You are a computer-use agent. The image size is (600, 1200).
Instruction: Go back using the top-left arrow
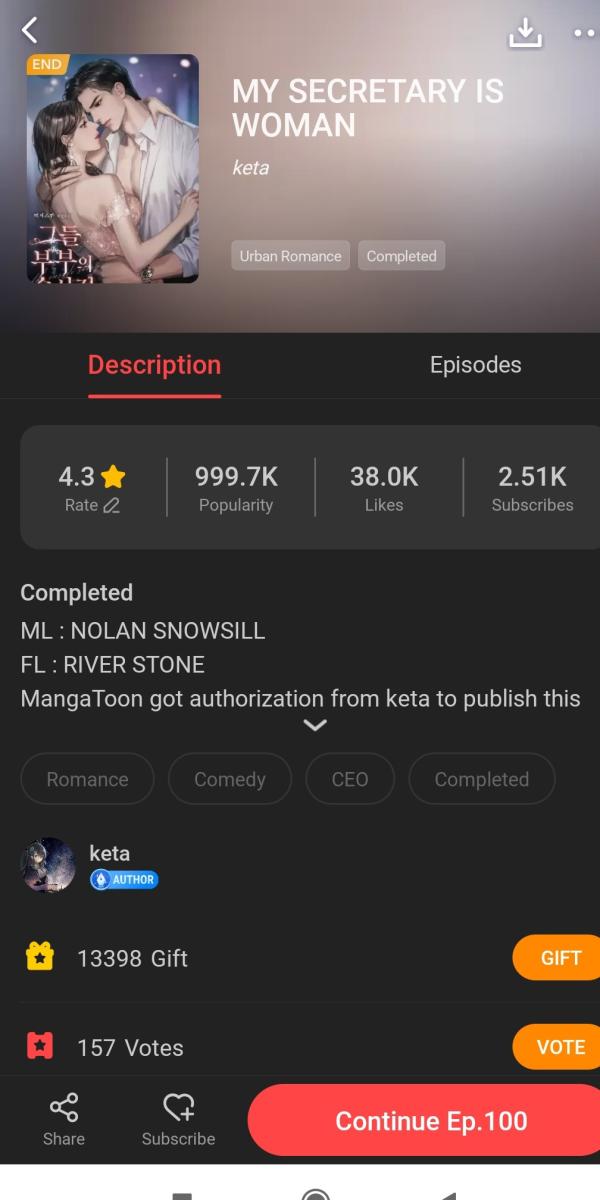pos(30,30)
